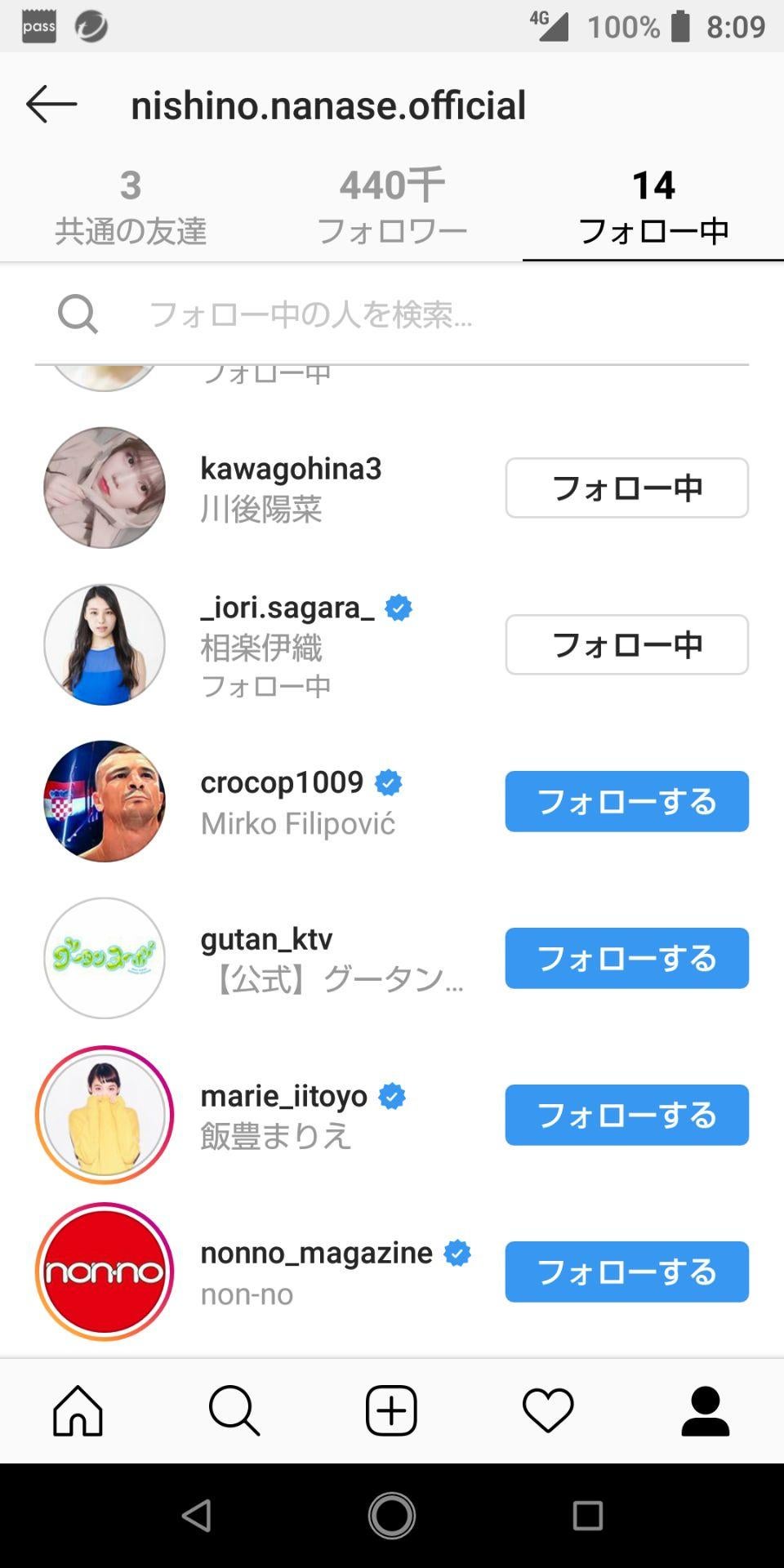
Task: Create a new post with plus icon
Action: [391, 1410]
